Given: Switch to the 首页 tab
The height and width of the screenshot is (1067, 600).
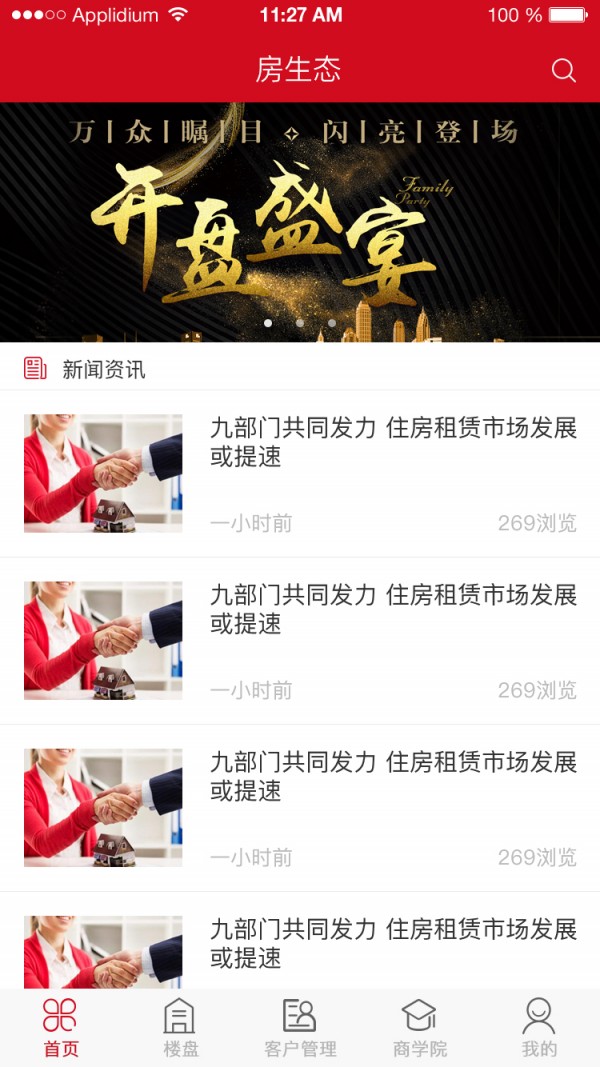Looking at the screenshot, I should pos(60,1028).
